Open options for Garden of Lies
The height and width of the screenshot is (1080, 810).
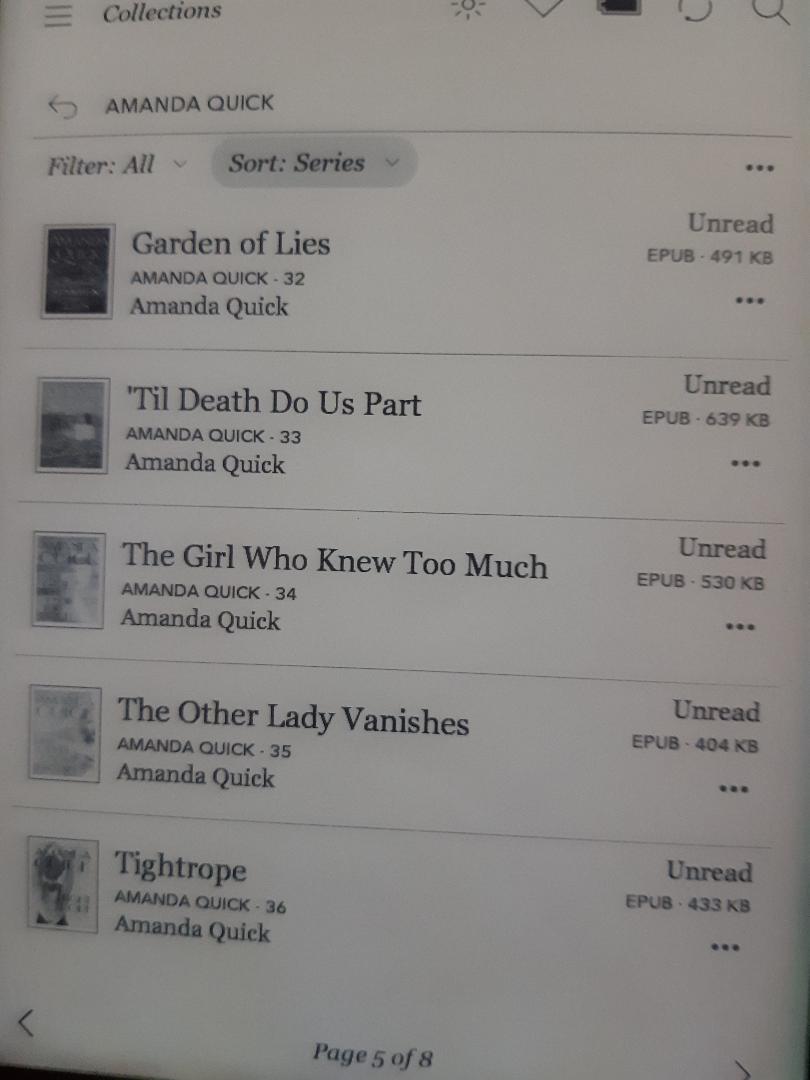tap(750, 300)
